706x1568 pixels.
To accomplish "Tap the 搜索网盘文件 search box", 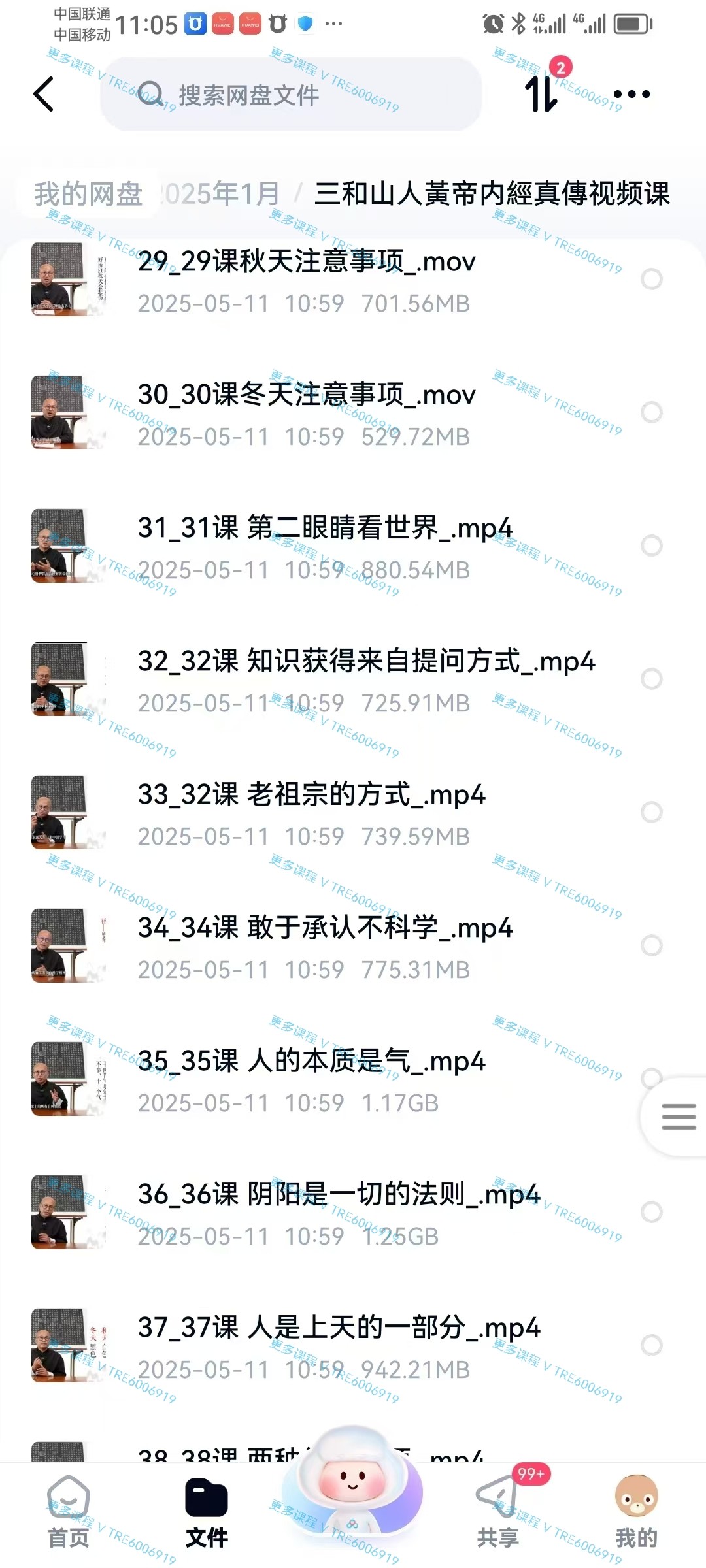I will point(291,95).
